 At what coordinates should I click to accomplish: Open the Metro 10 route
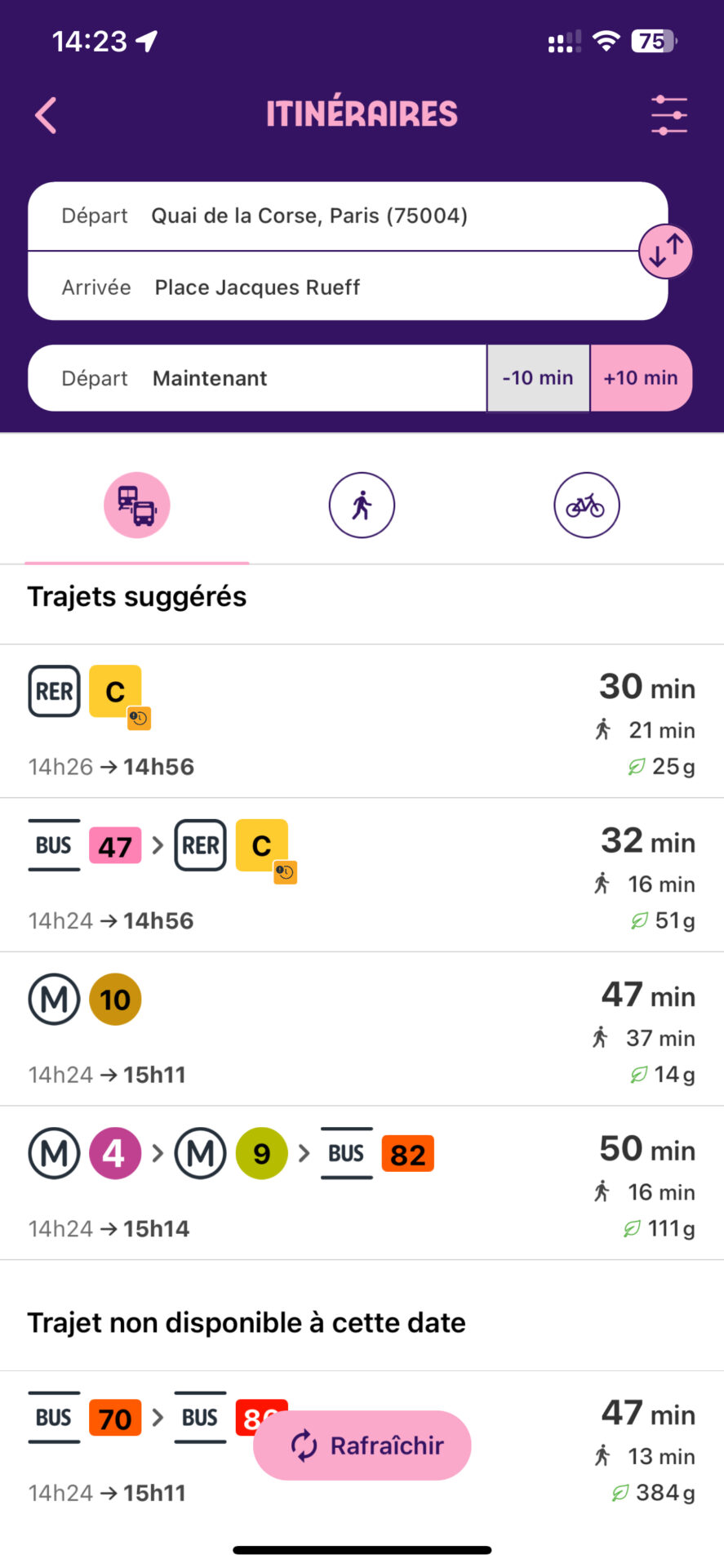pos(362,1029)
